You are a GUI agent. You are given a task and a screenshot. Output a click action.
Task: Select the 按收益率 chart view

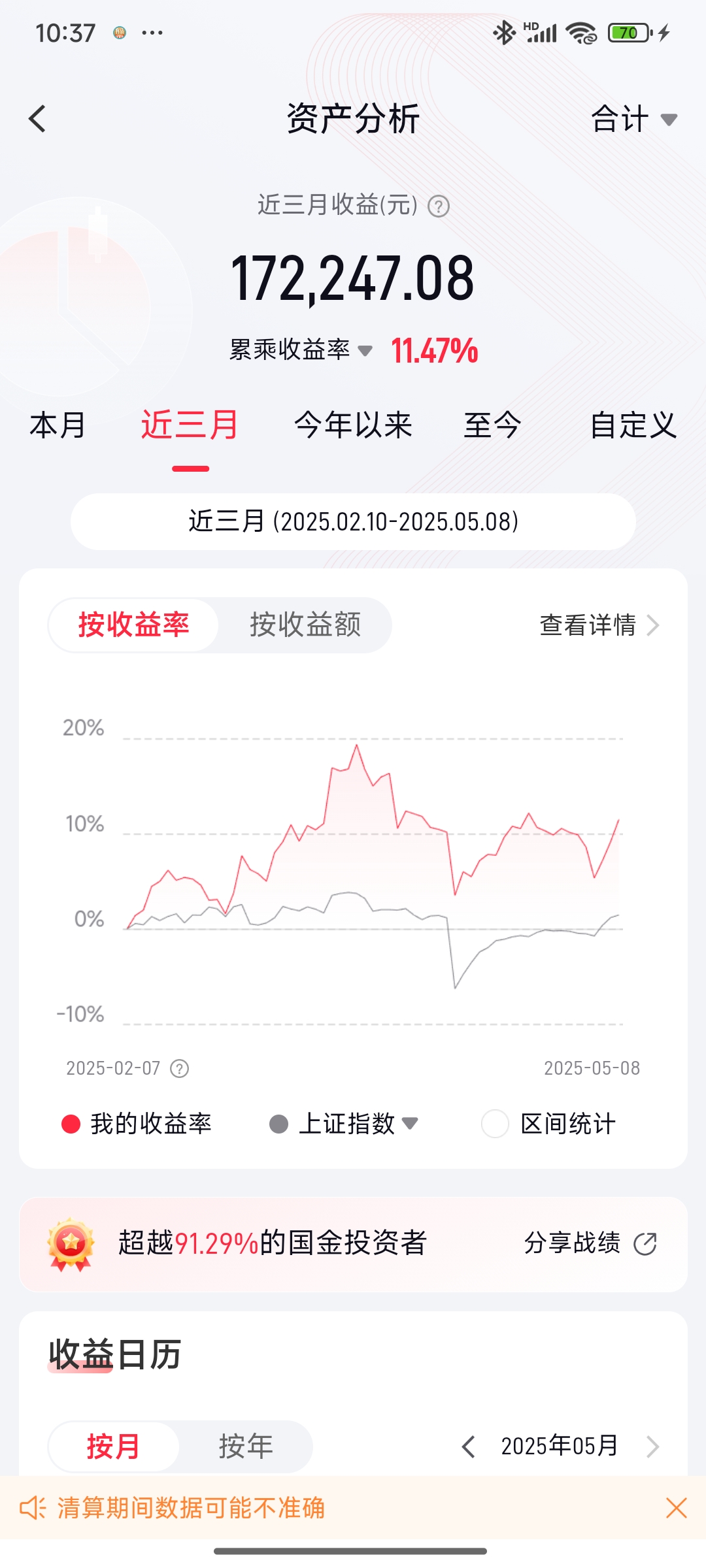133,625
